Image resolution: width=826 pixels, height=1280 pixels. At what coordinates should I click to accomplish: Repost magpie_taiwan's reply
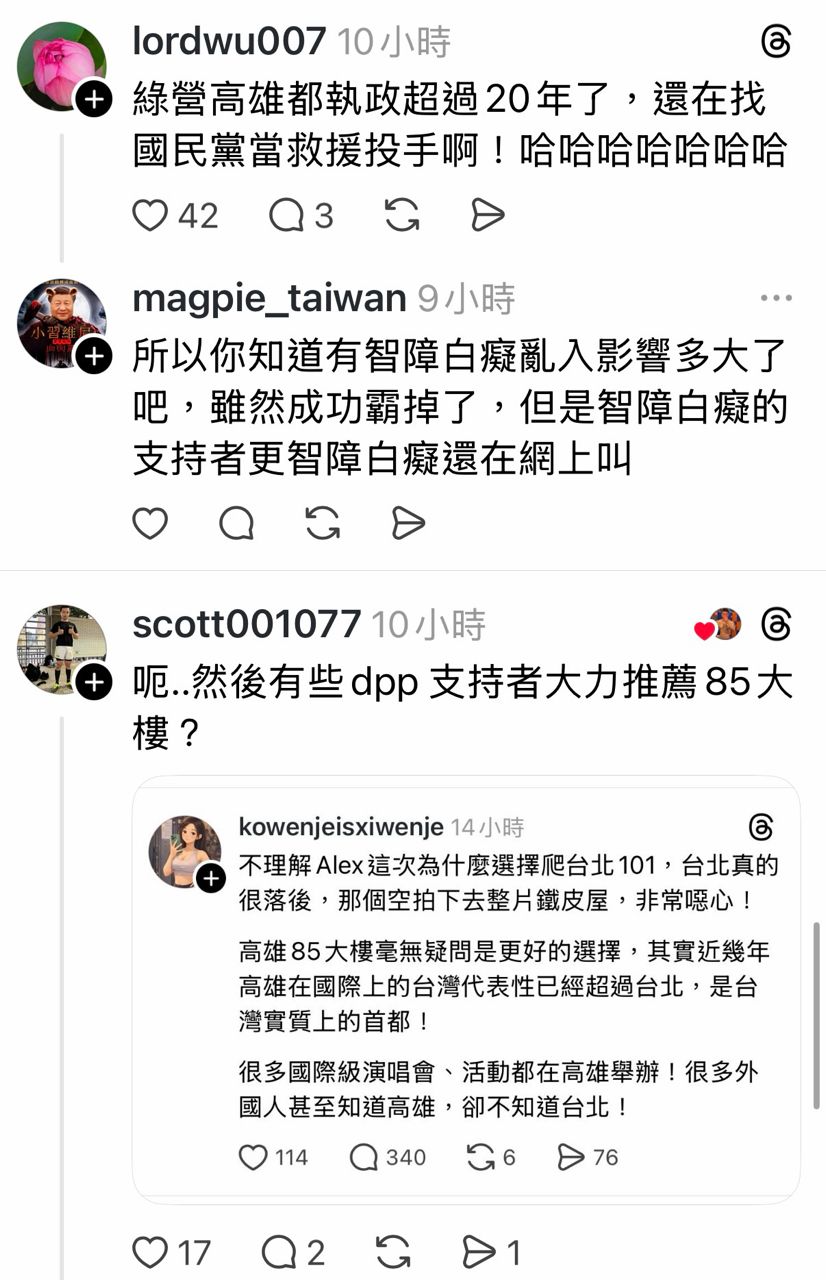pos(323,523)
